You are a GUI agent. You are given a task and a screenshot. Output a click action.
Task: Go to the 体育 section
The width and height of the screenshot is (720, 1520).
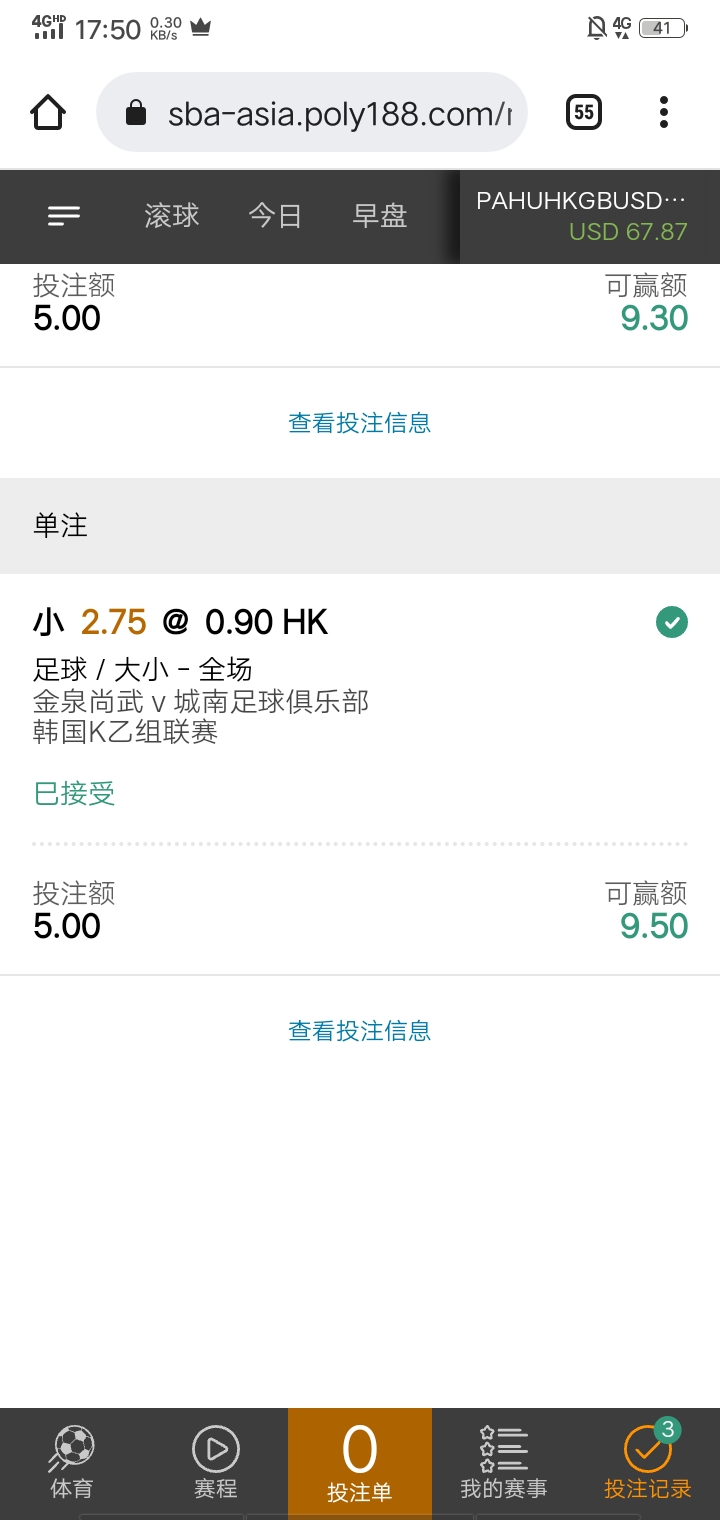pos(71,1462)
